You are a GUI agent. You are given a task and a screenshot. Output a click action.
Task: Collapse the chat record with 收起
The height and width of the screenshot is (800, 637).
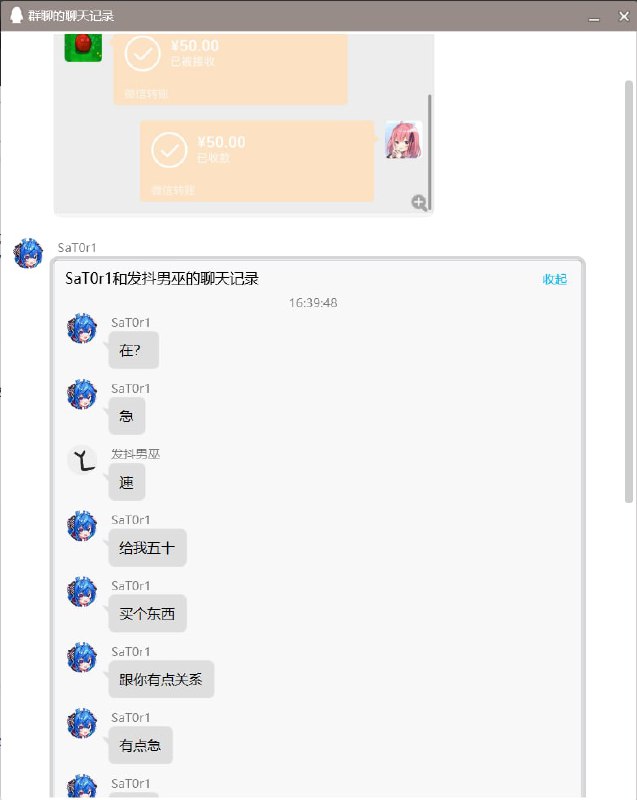tap(554, 279)
